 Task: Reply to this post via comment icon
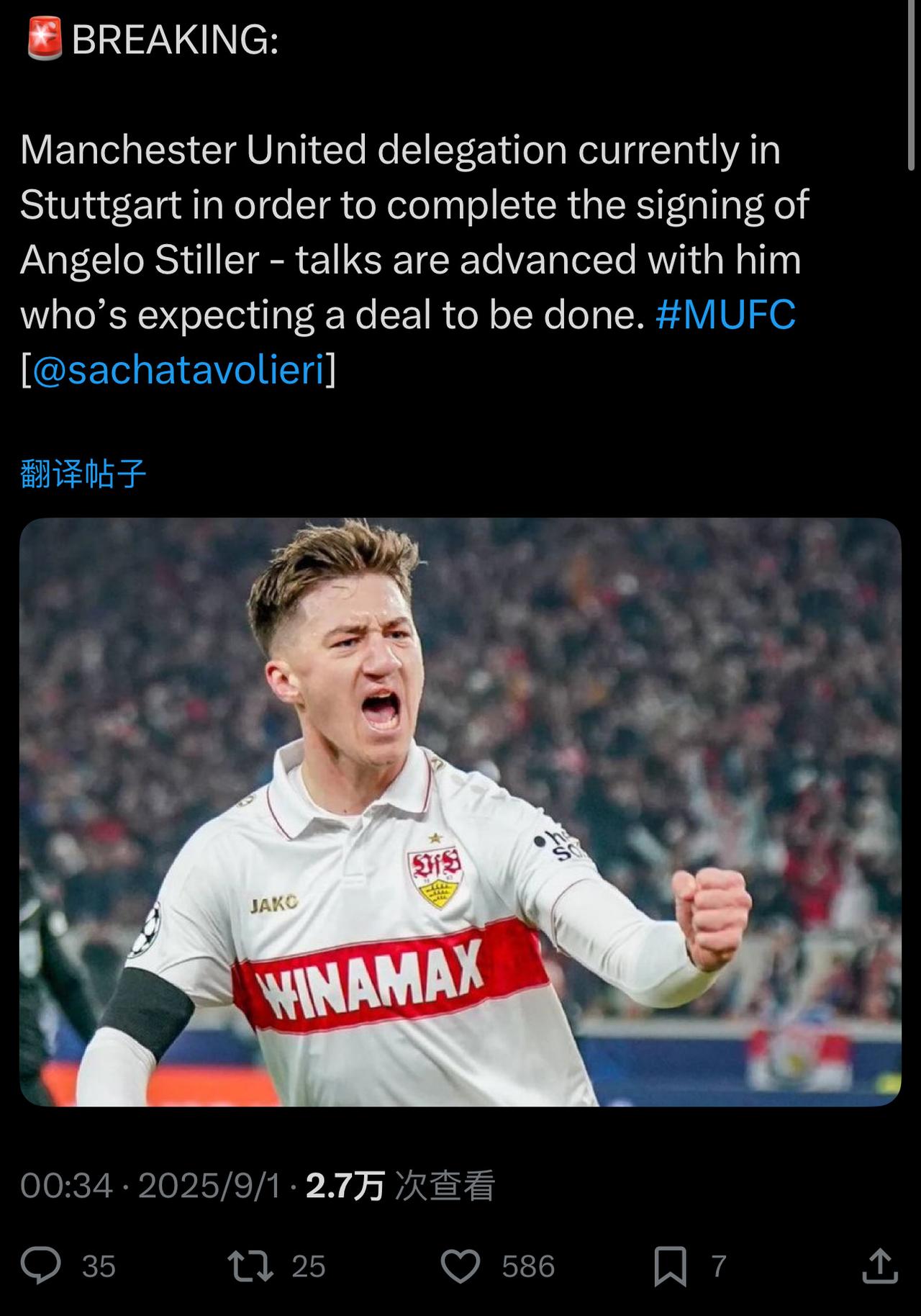click(41, 1266)
